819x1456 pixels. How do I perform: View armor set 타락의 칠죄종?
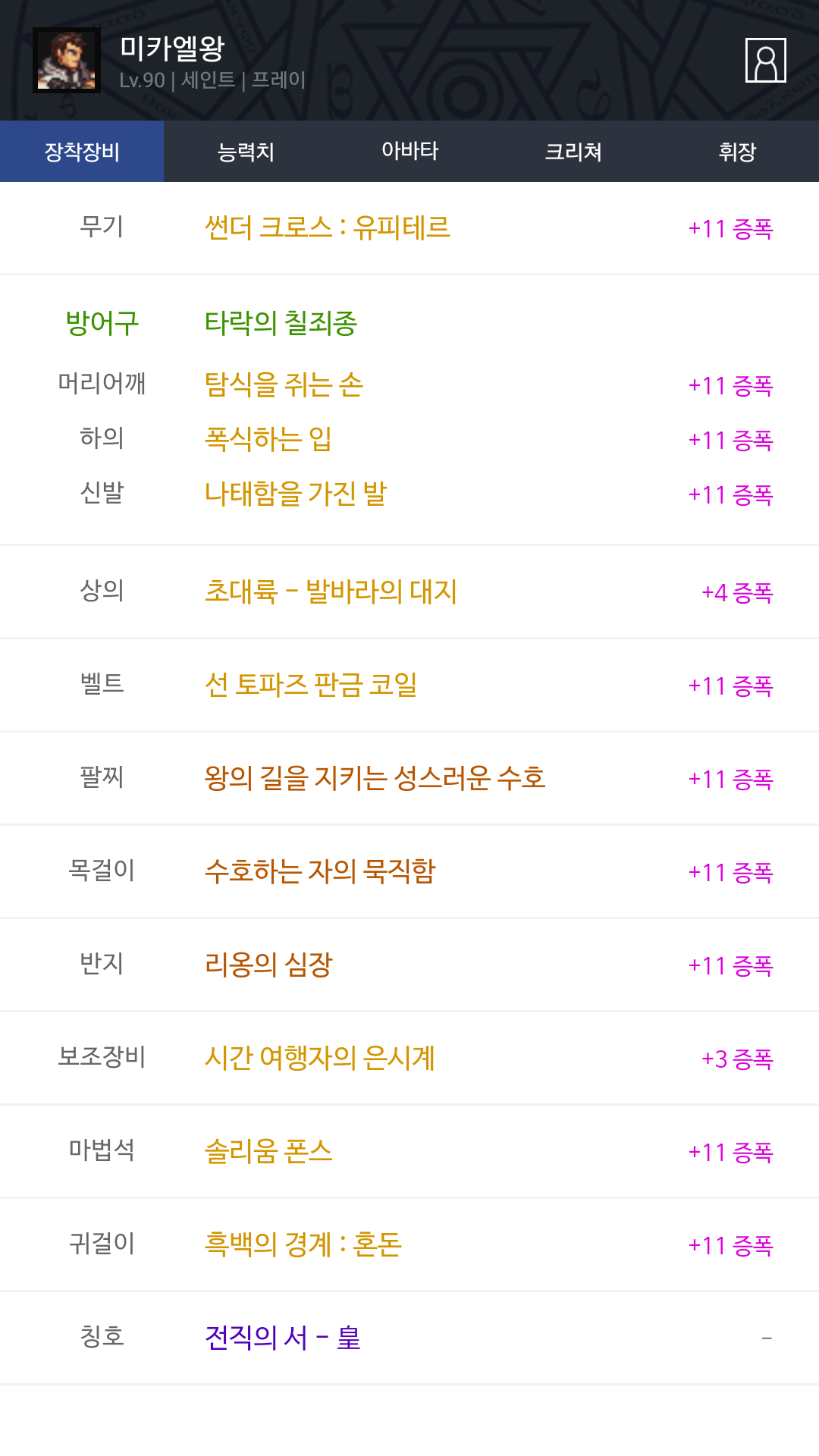(x=281, y=323)
